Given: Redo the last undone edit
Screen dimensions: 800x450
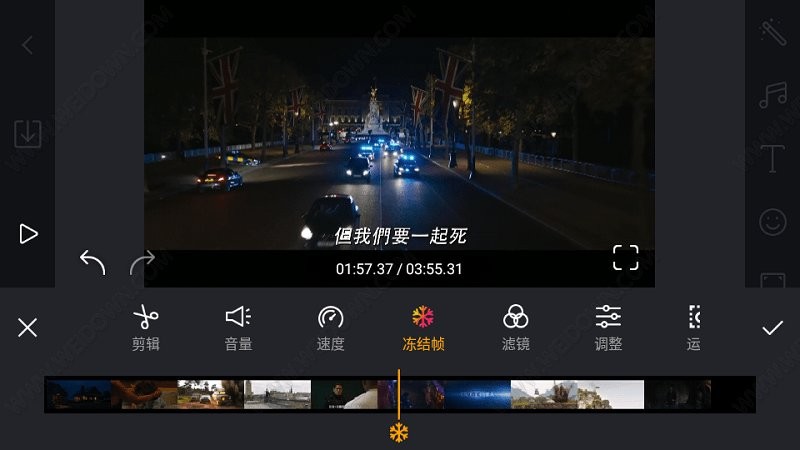Looking at the screenshot, I should tap(143, 263).
